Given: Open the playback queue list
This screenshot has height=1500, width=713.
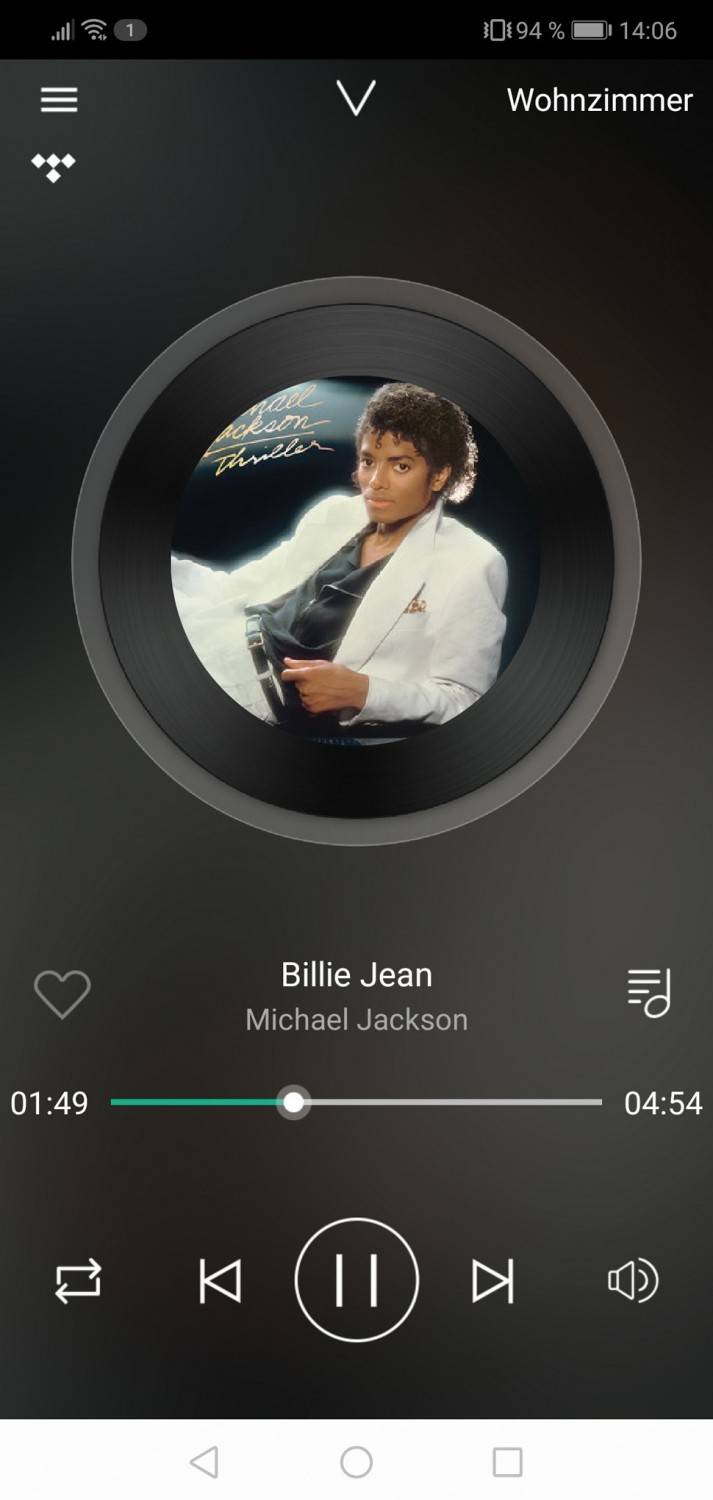Looking at the screenshot, I should (649, 993).
